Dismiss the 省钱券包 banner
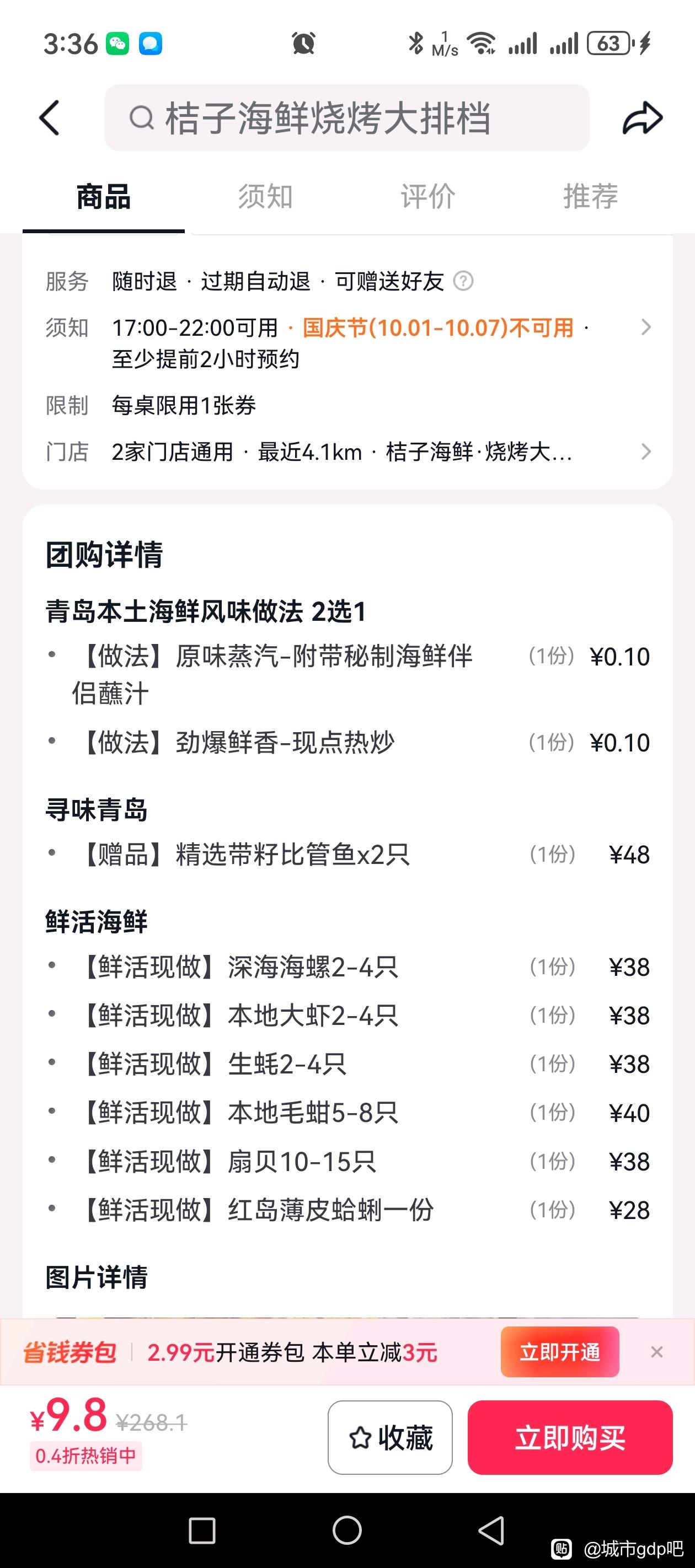Screen dimensions: 695x1568 656,1352
